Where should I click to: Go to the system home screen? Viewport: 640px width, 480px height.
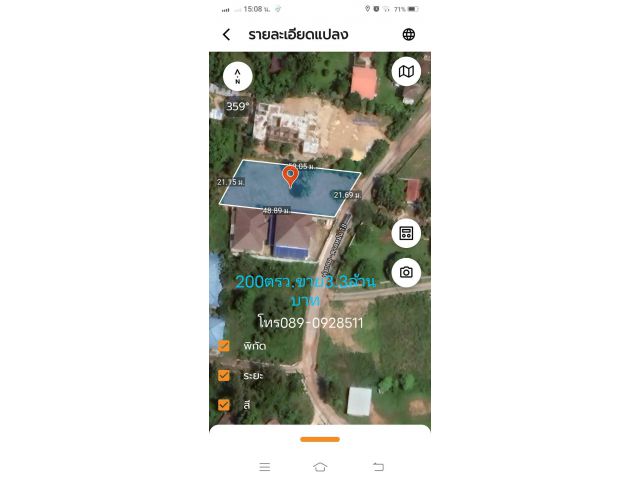(x=320, y=466)
